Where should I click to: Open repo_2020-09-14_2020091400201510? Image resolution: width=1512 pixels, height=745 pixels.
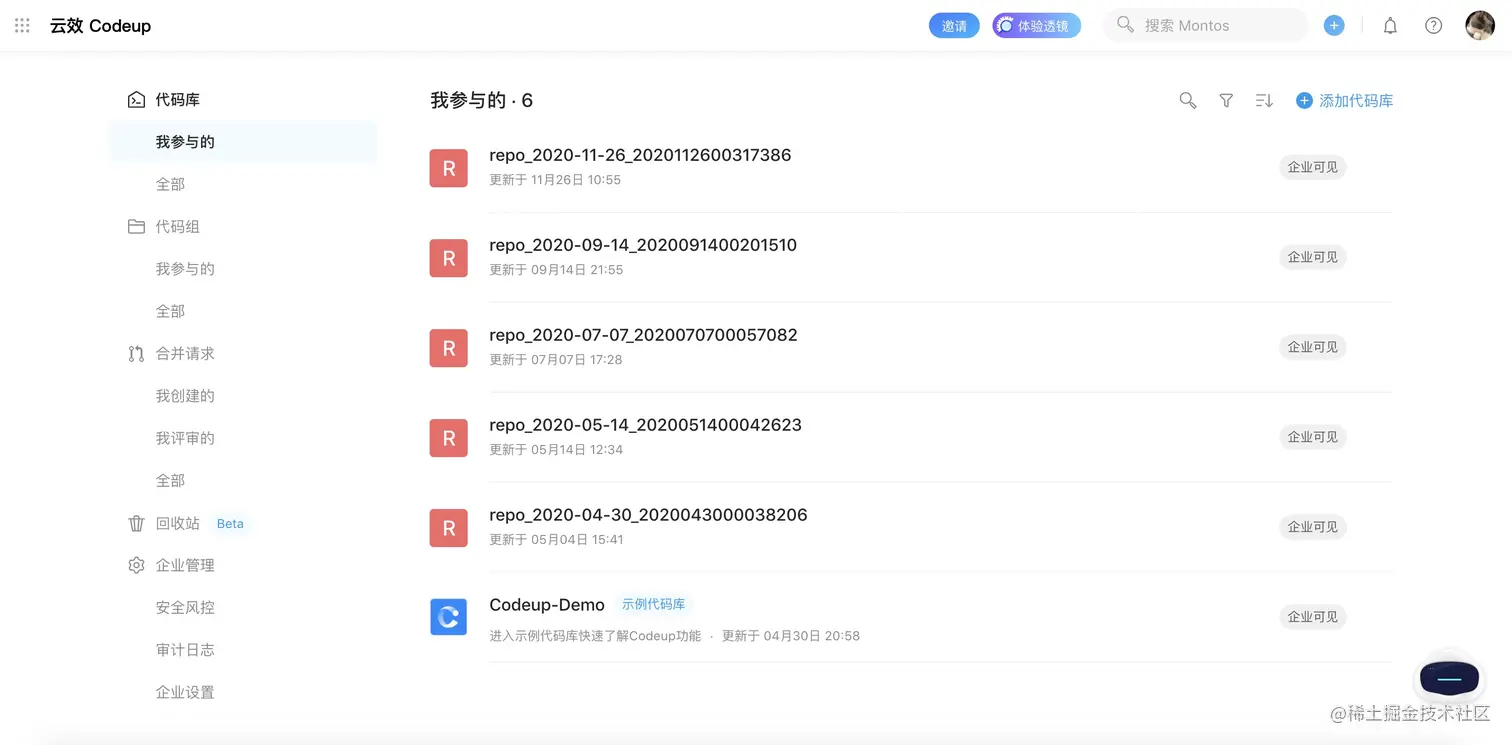click(642, 245)
